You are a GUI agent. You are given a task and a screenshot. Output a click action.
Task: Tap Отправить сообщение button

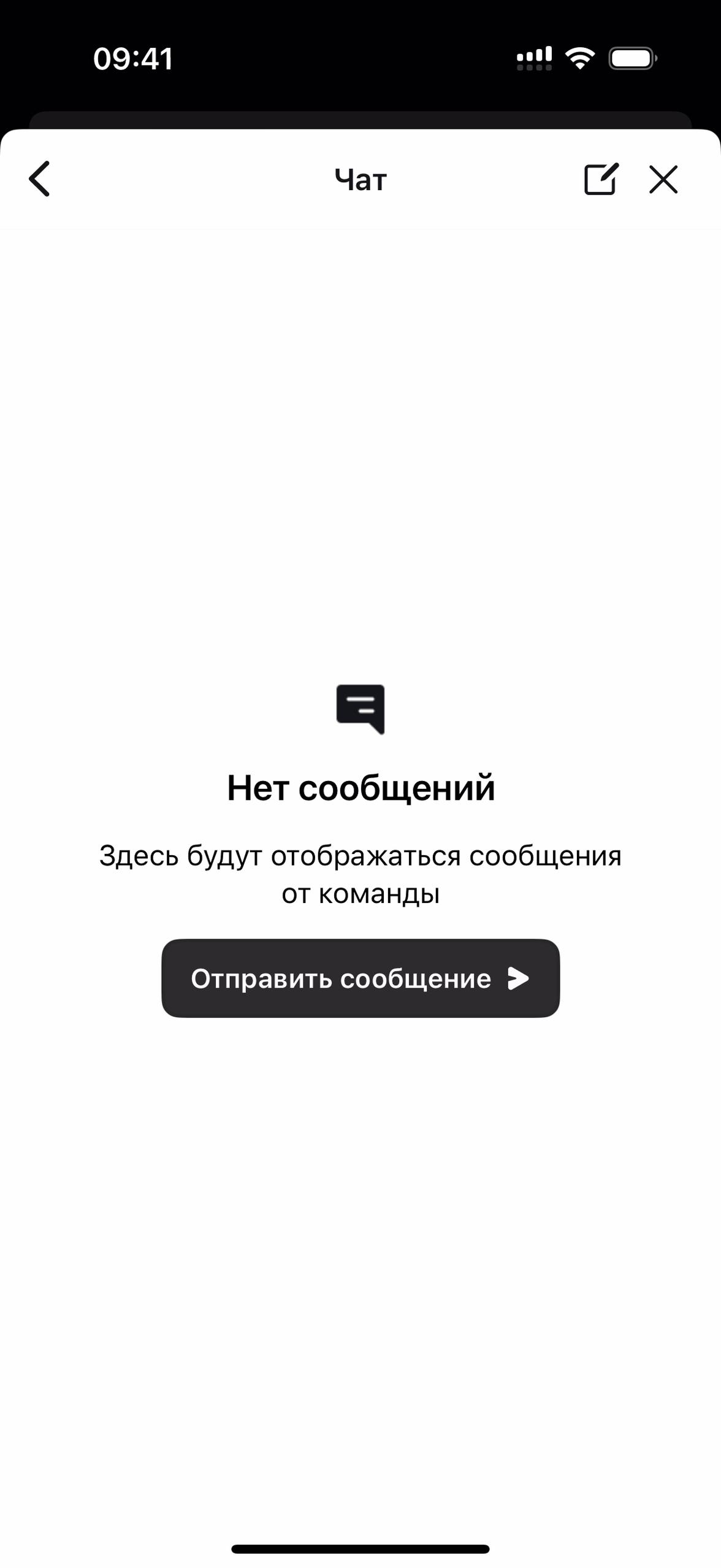click(360, 978)
